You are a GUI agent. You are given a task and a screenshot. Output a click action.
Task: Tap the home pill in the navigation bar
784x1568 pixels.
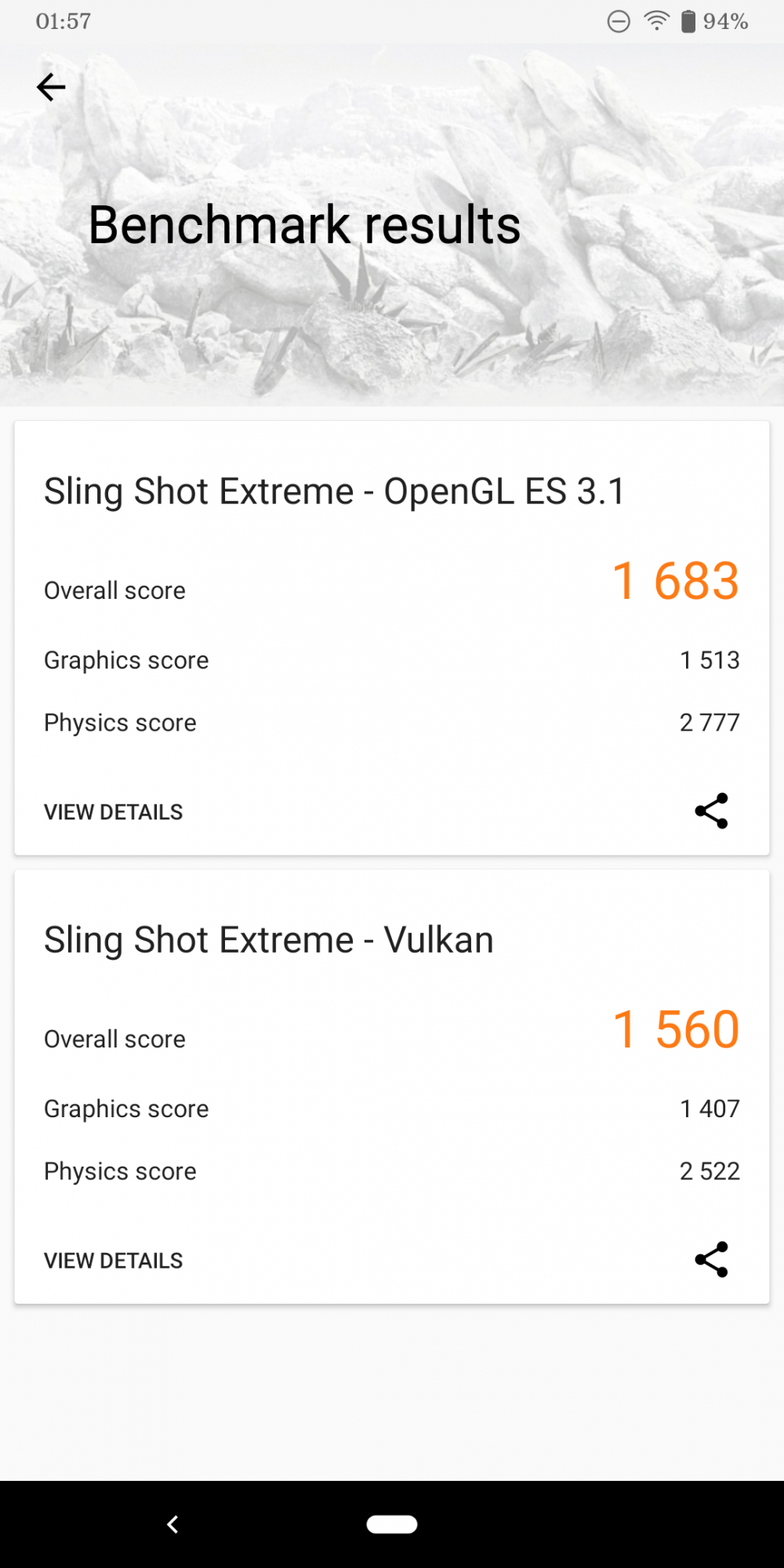(392, 1524)
